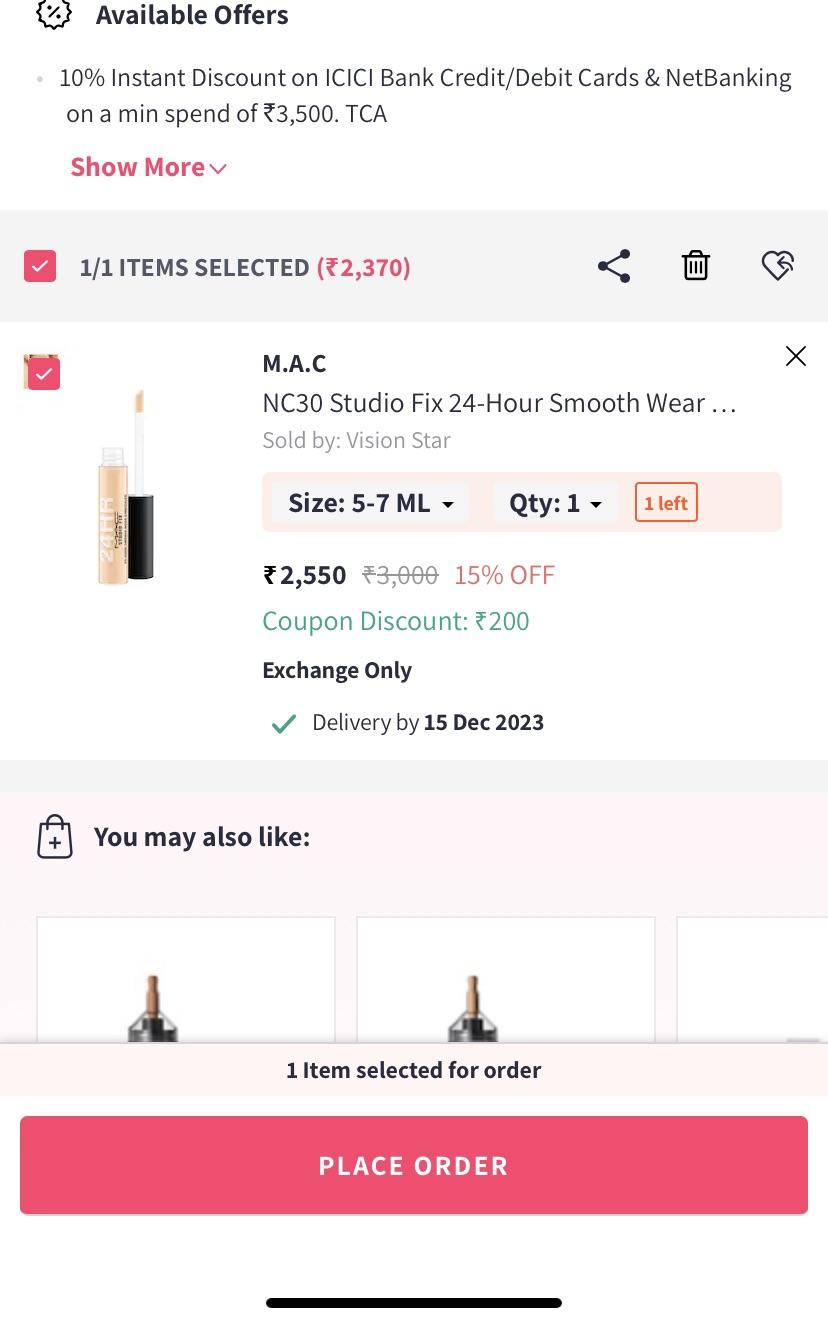Open the Size 5-7 ML dropdown
Image resolution: width=828 pixels, height=1324 pixels.
(369, 503)
